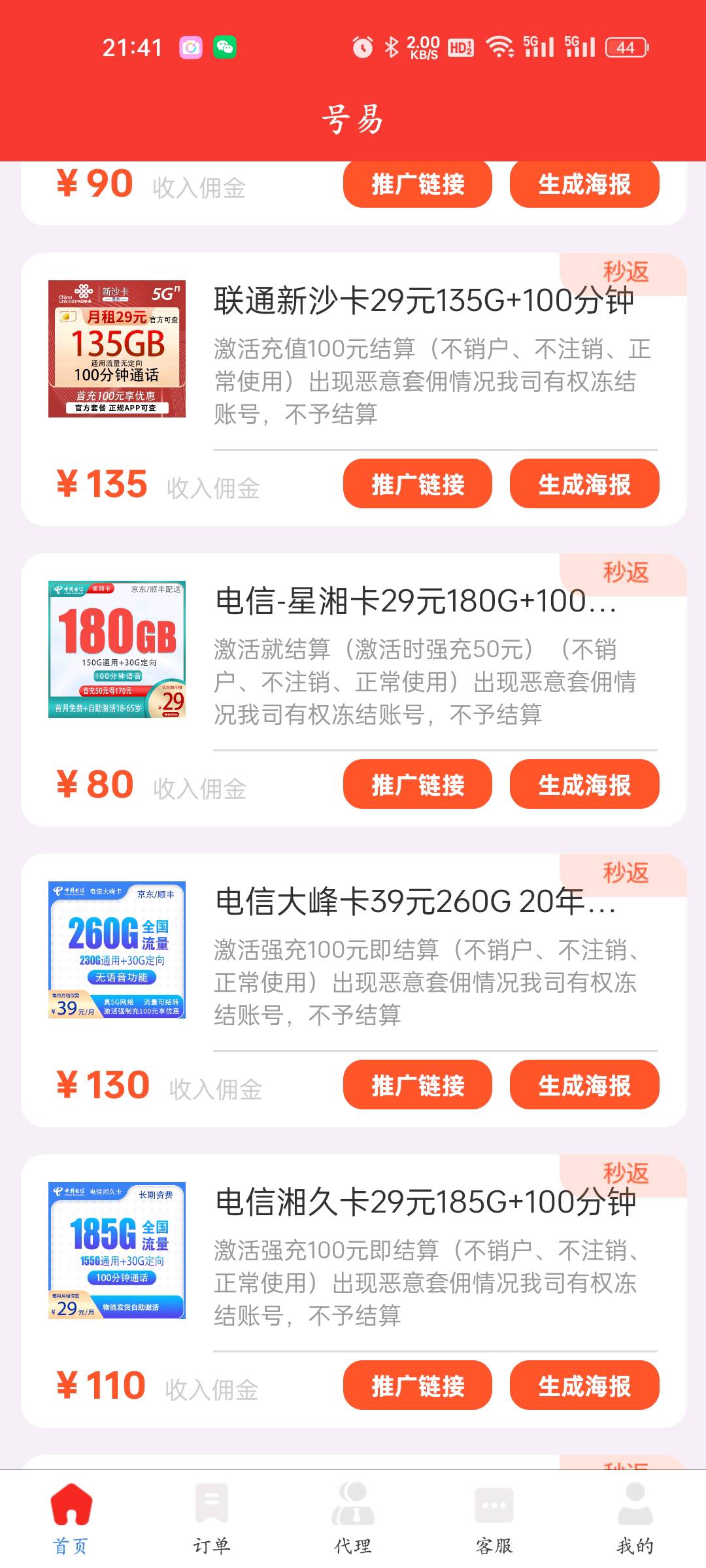Open the 联通新沙卡29元135G card
Image resolution: width=706 pixels, height=1568 pixels.
coord(424,301)
